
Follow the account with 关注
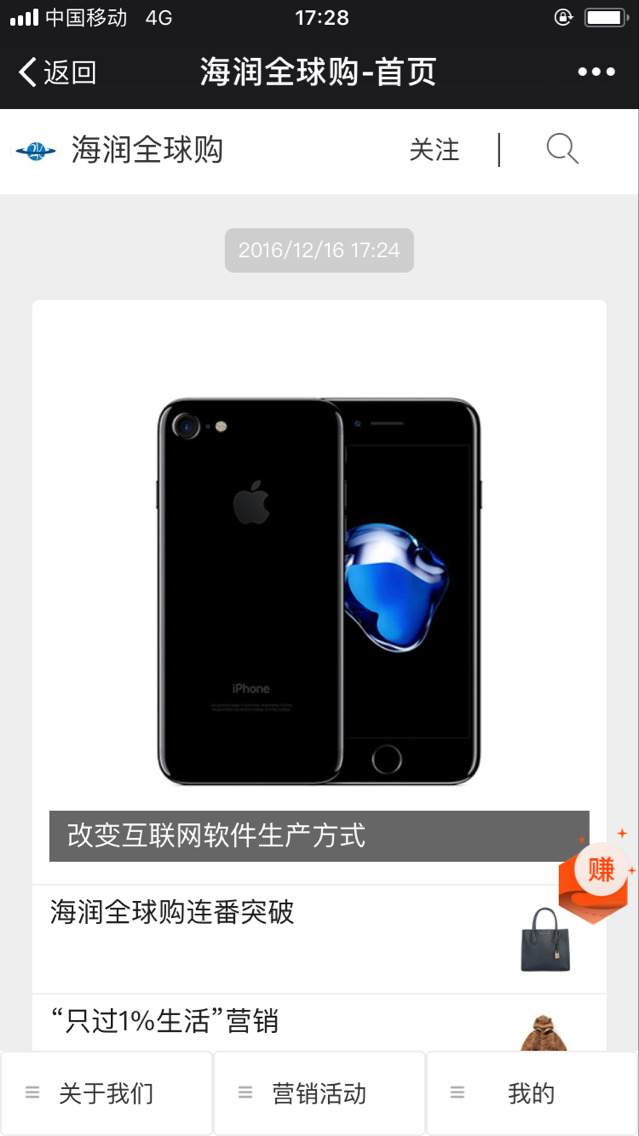(434, 150)
